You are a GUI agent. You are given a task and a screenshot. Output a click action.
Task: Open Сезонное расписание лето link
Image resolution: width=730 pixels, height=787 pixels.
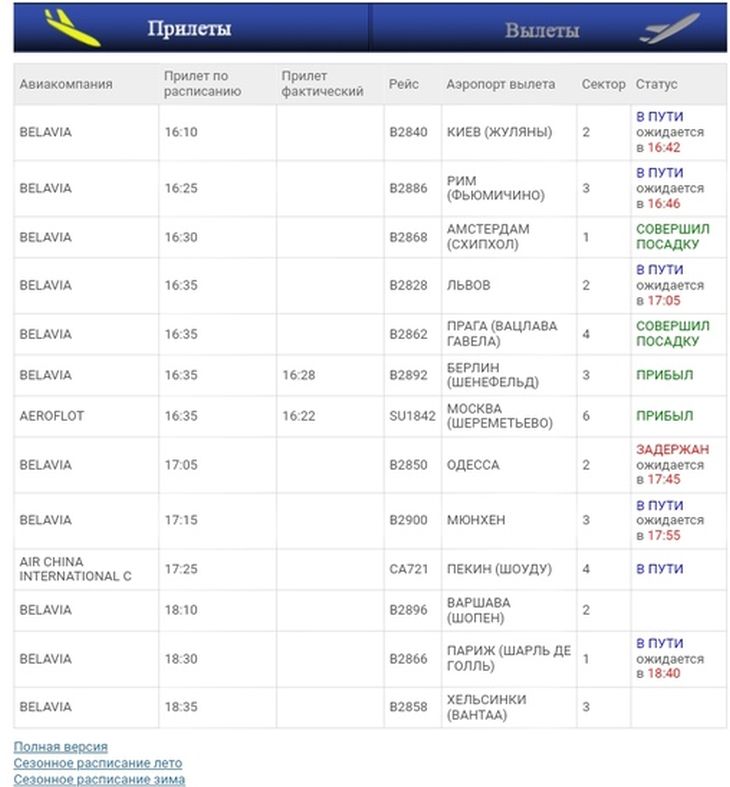coord(98,763)
